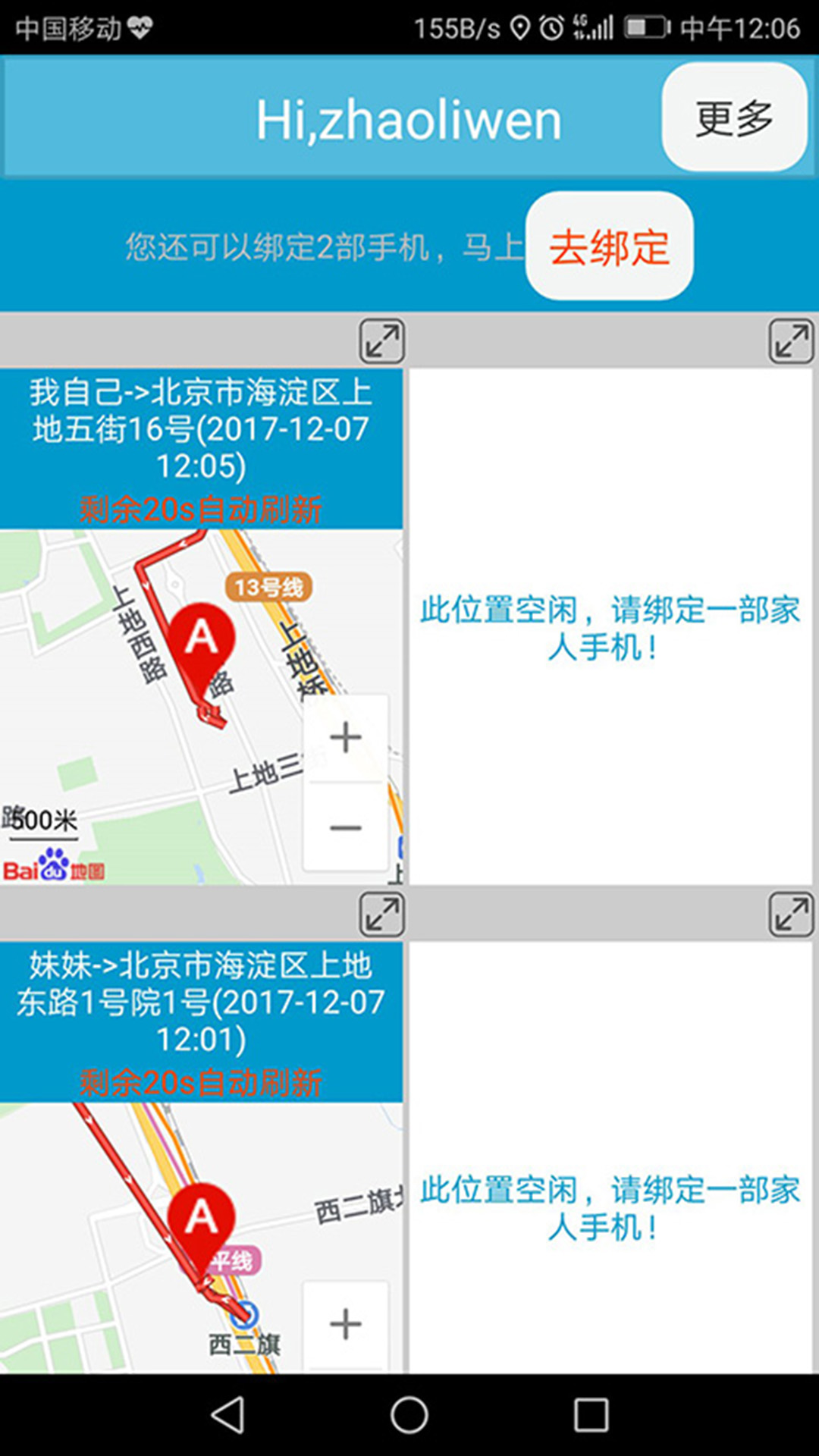Expand the 我自己 map to fullscreen

pyautogui.click(x=381, y=341)
